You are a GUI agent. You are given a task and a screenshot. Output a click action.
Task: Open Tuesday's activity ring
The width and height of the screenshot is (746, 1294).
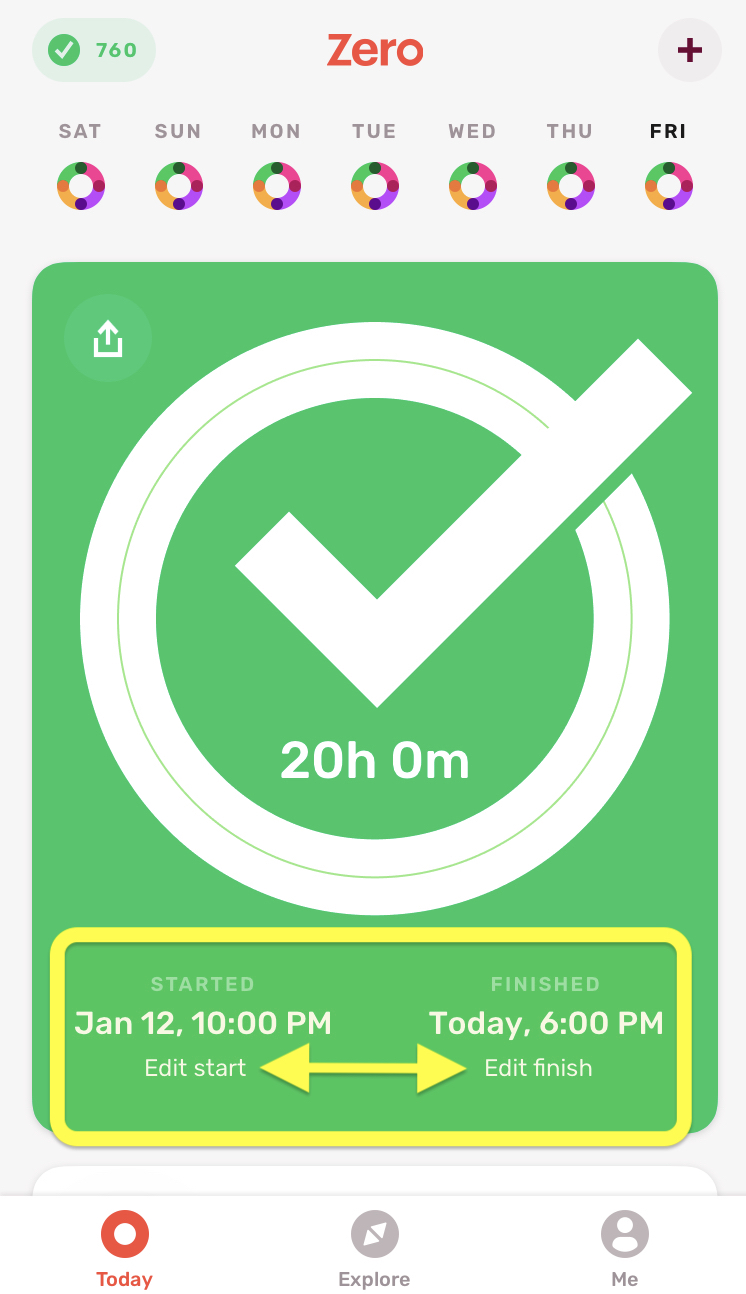[x=375, y=186]
